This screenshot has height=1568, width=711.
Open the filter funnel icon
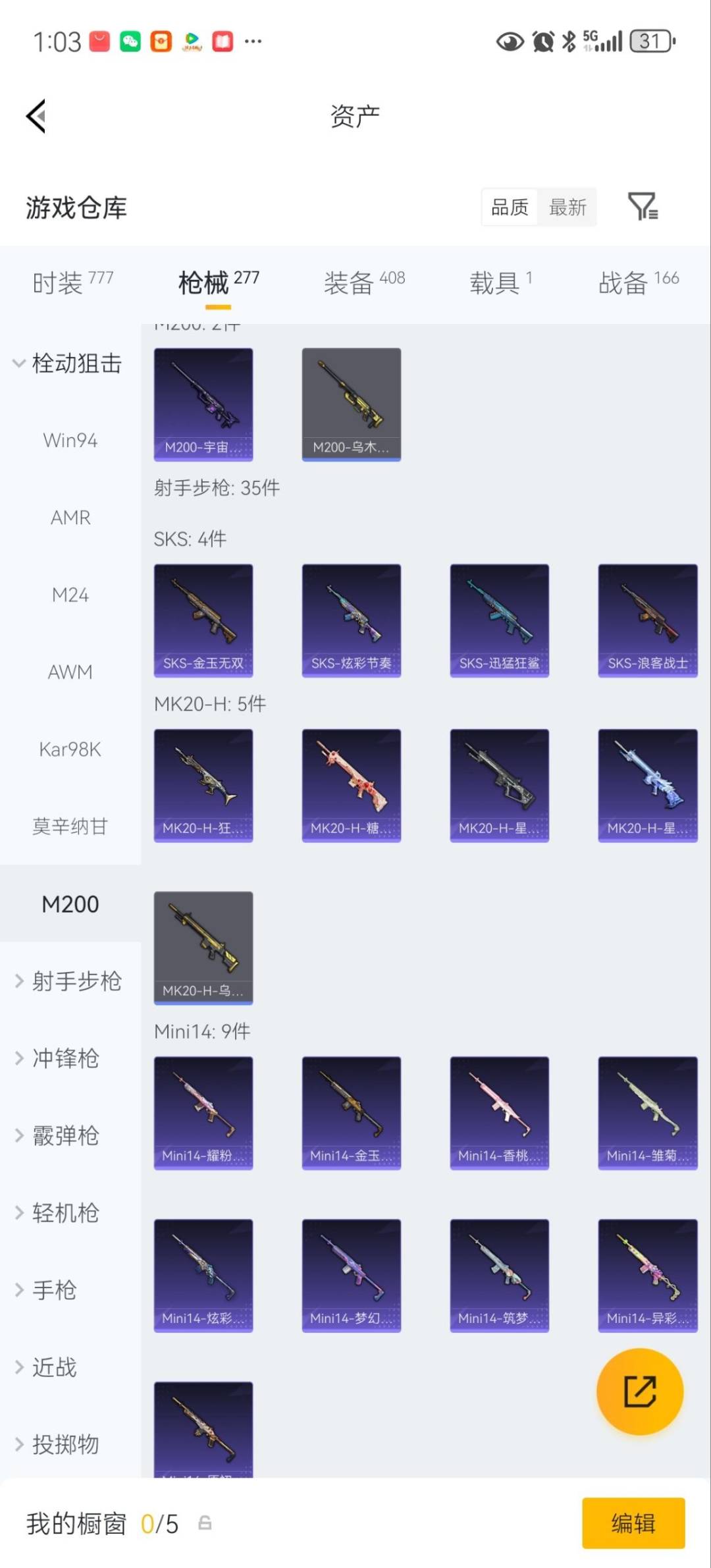(644, 207)
